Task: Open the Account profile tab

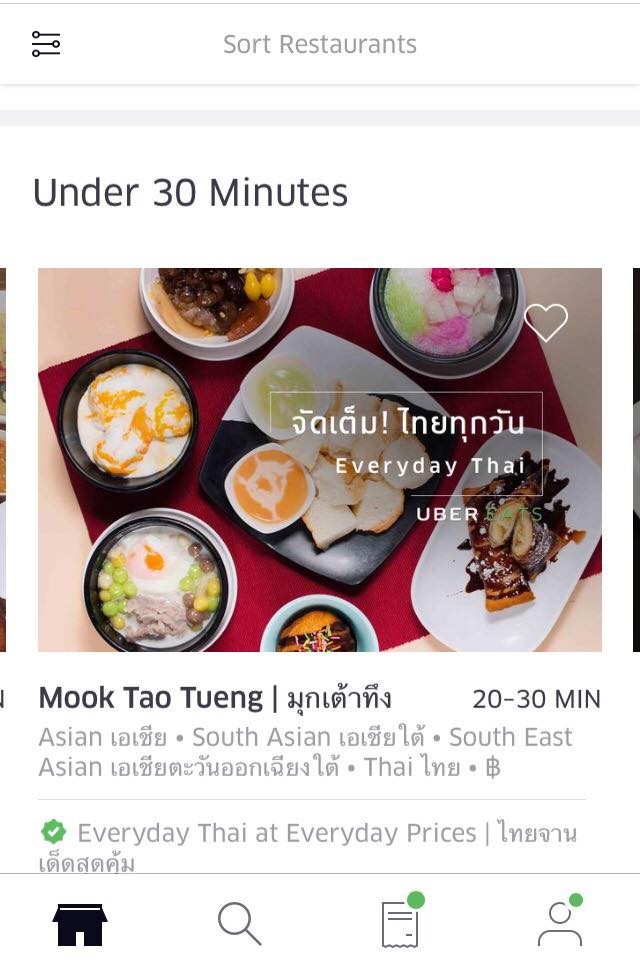Action: 560,924
